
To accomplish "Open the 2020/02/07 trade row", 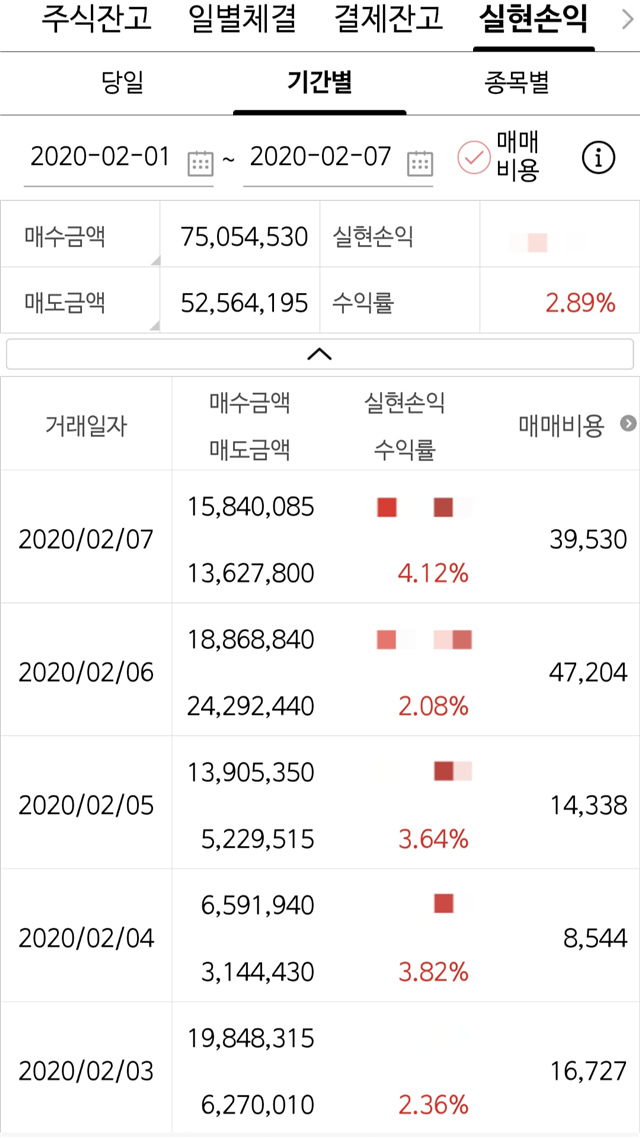I will point(320,536).
